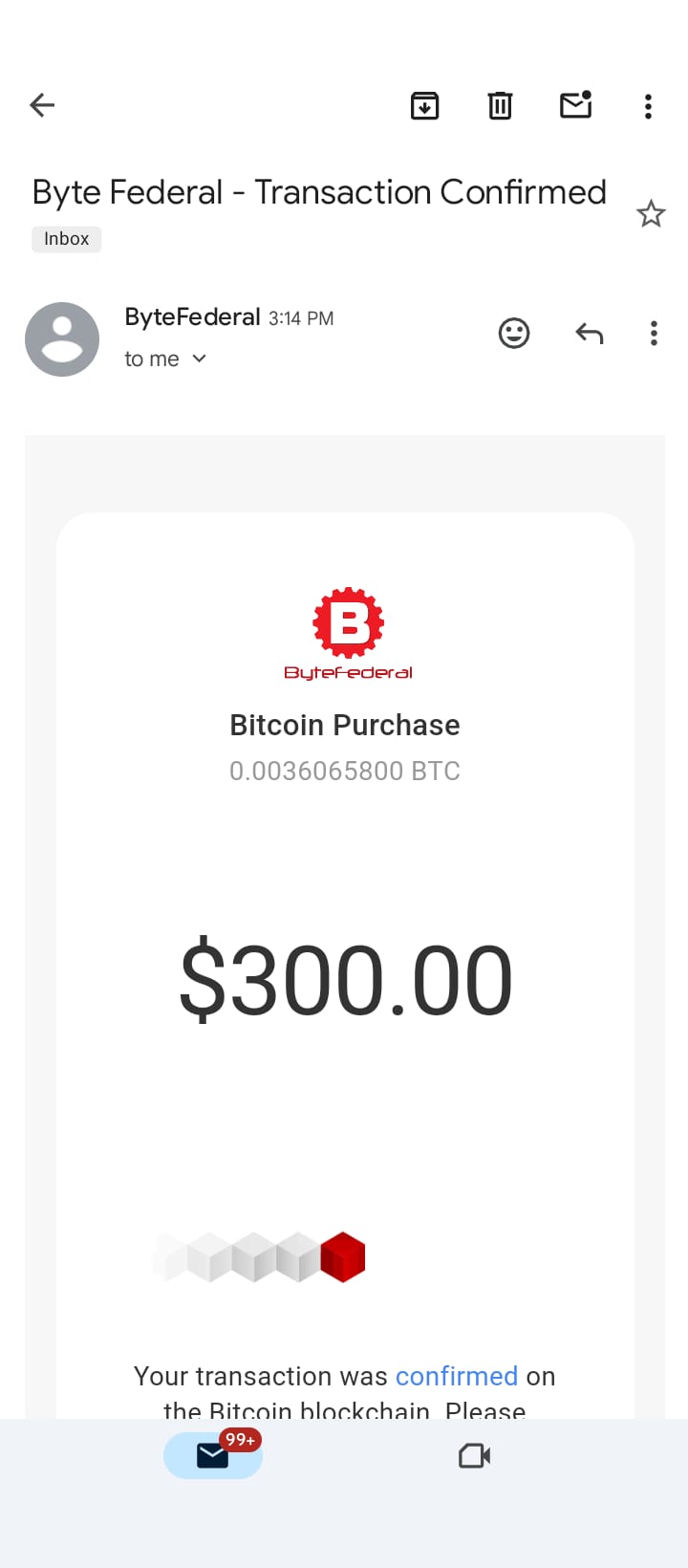View ByteFederal sender avatar
The height and width of the screenshot is (1568, 688).
pyautogui.click(x=62, y=339)
